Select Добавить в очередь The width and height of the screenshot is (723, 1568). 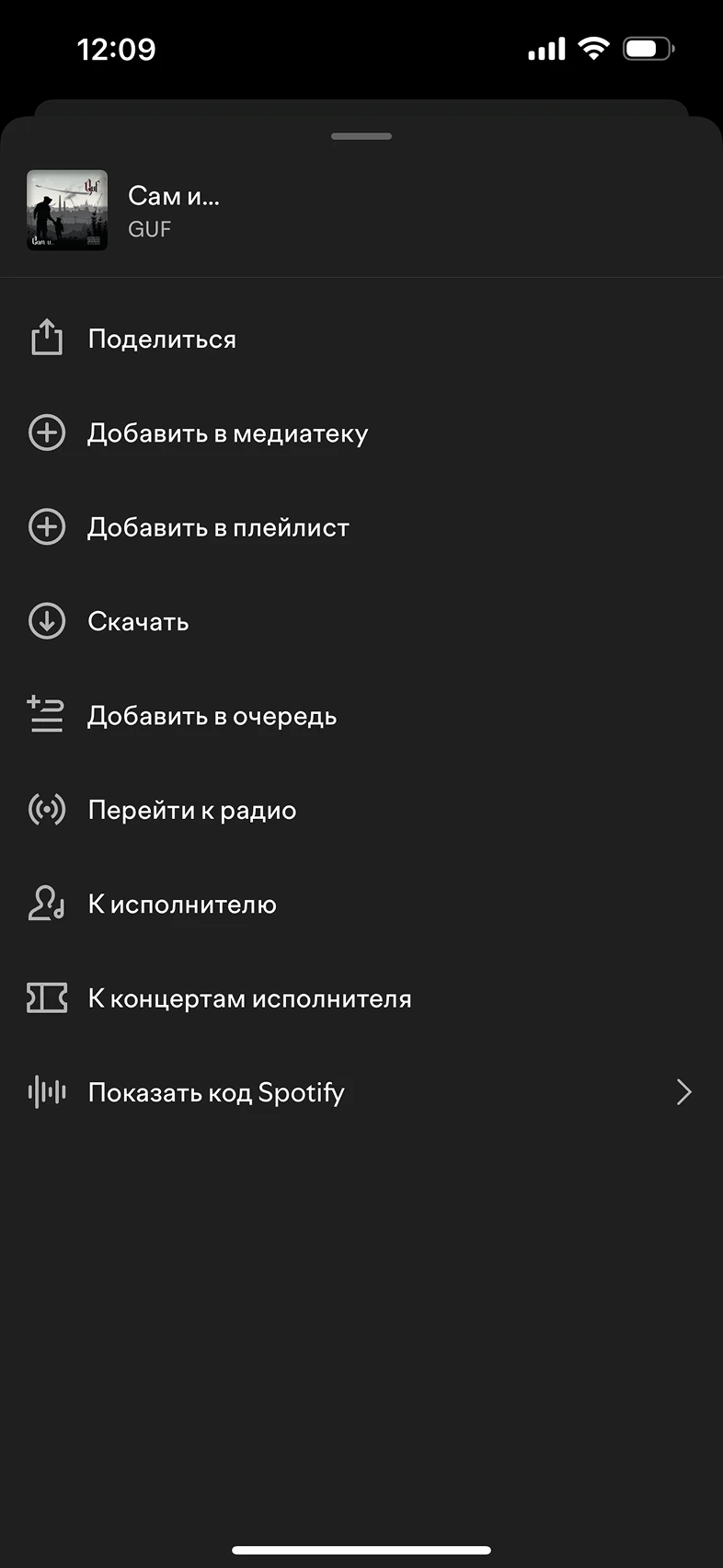point(212,716)
